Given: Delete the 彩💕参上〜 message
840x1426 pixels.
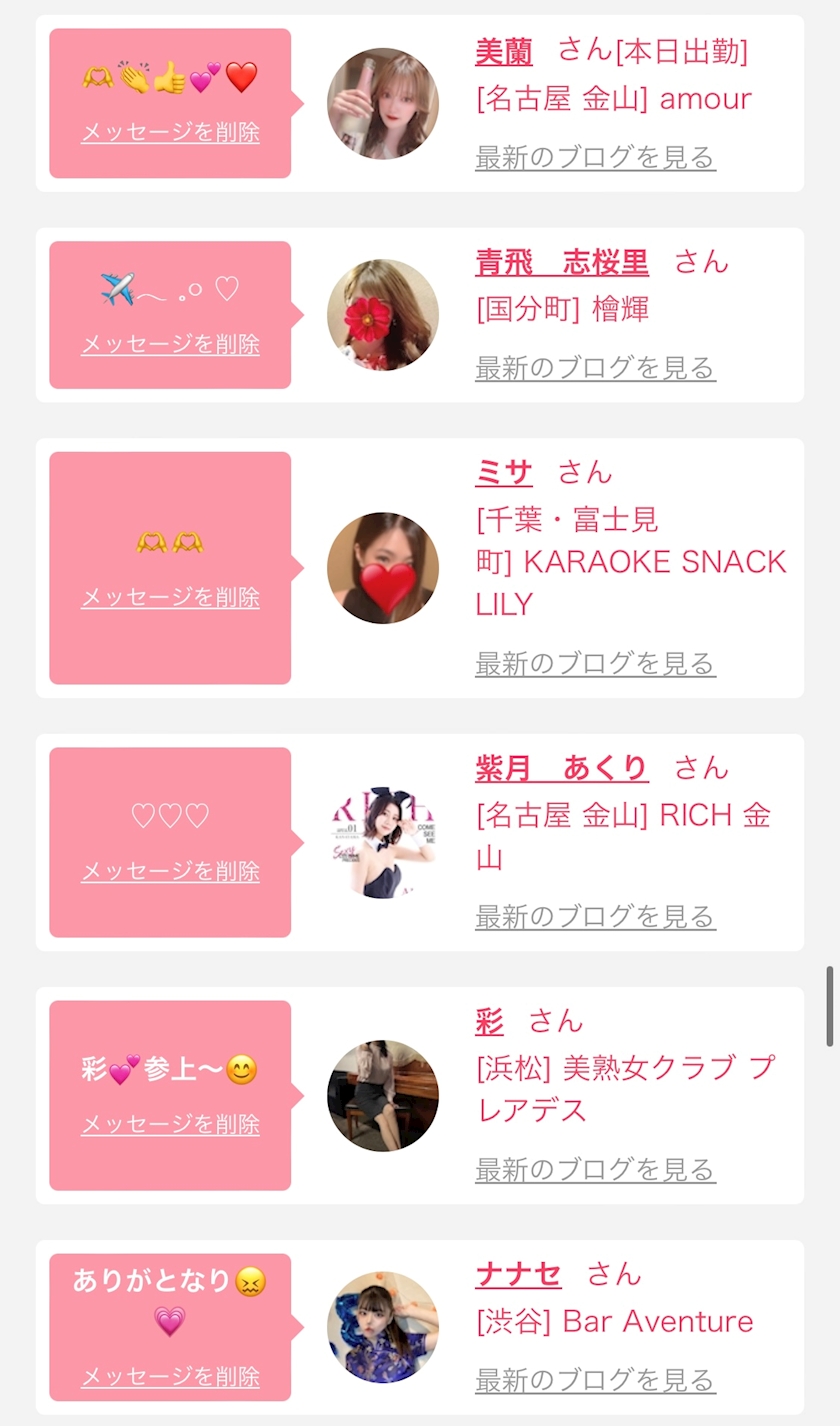Looking at the screenshot, I should pyautogui.click(x=170, y=1124).
